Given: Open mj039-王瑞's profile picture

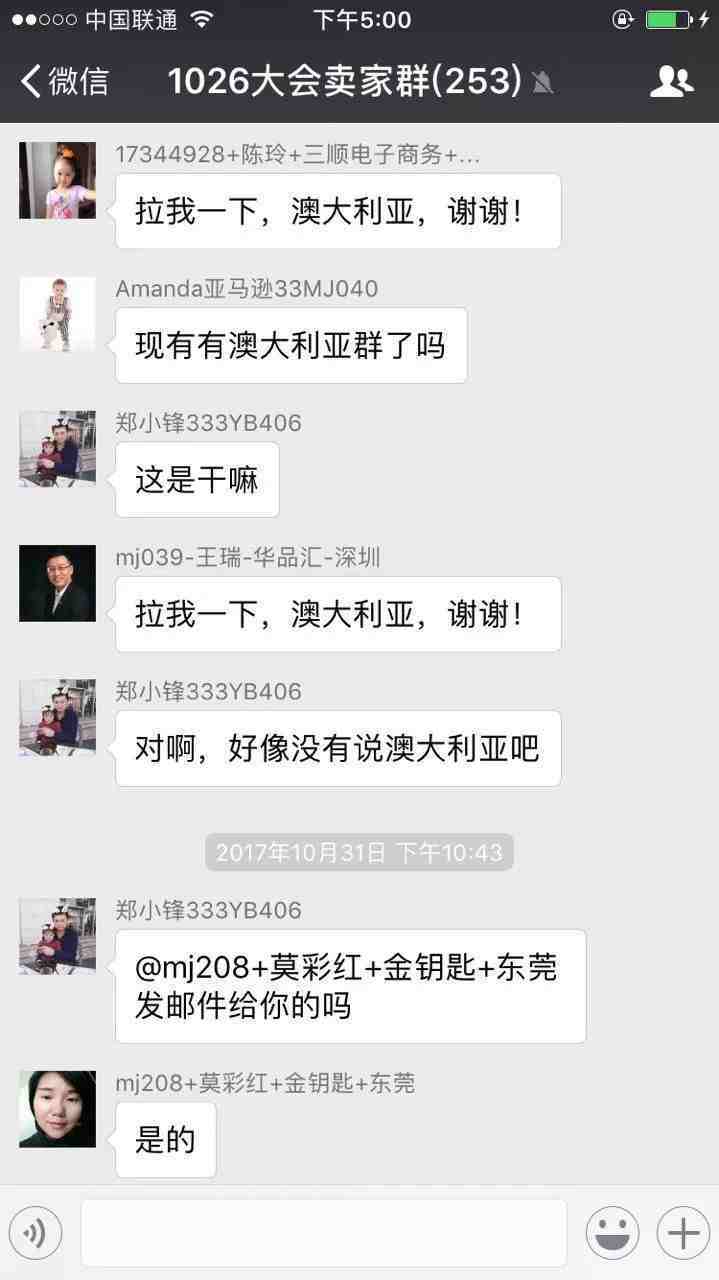Looking at the screenshot, I should pyautogui.click(x=57, y=583).
